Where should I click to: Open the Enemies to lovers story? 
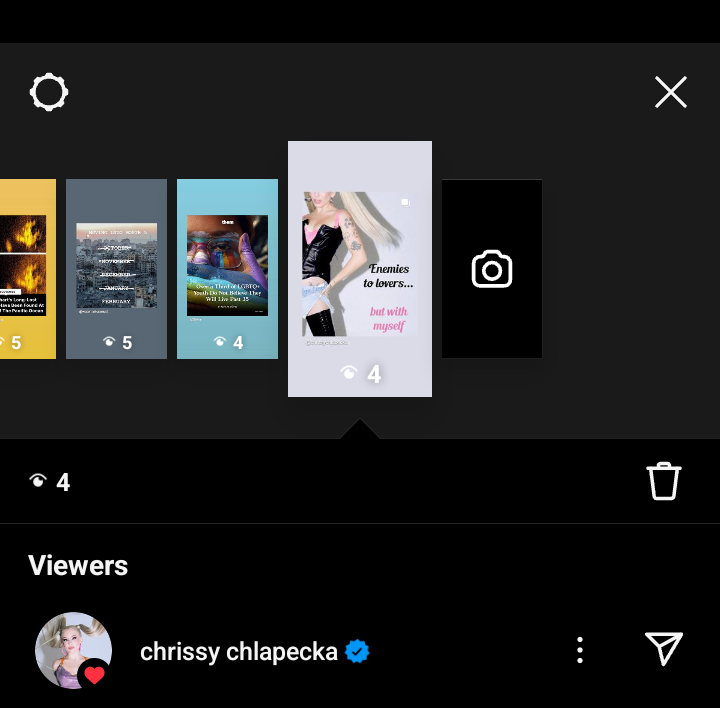[360, 268]
